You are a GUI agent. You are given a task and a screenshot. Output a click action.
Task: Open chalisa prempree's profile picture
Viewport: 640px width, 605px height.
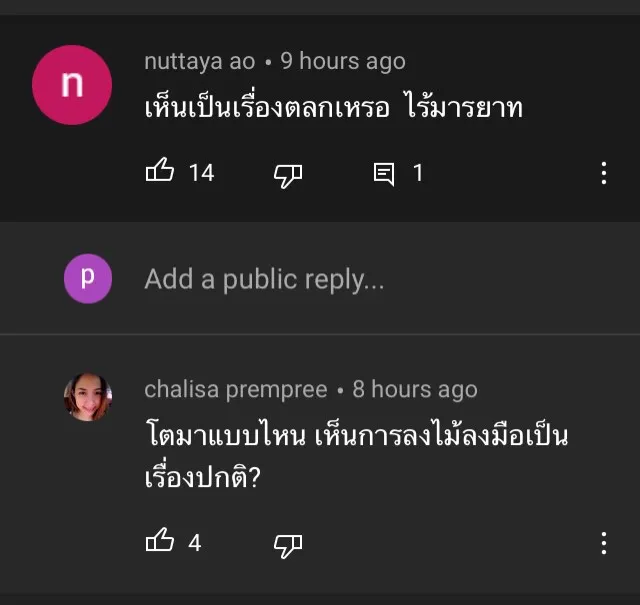point(88,397)
